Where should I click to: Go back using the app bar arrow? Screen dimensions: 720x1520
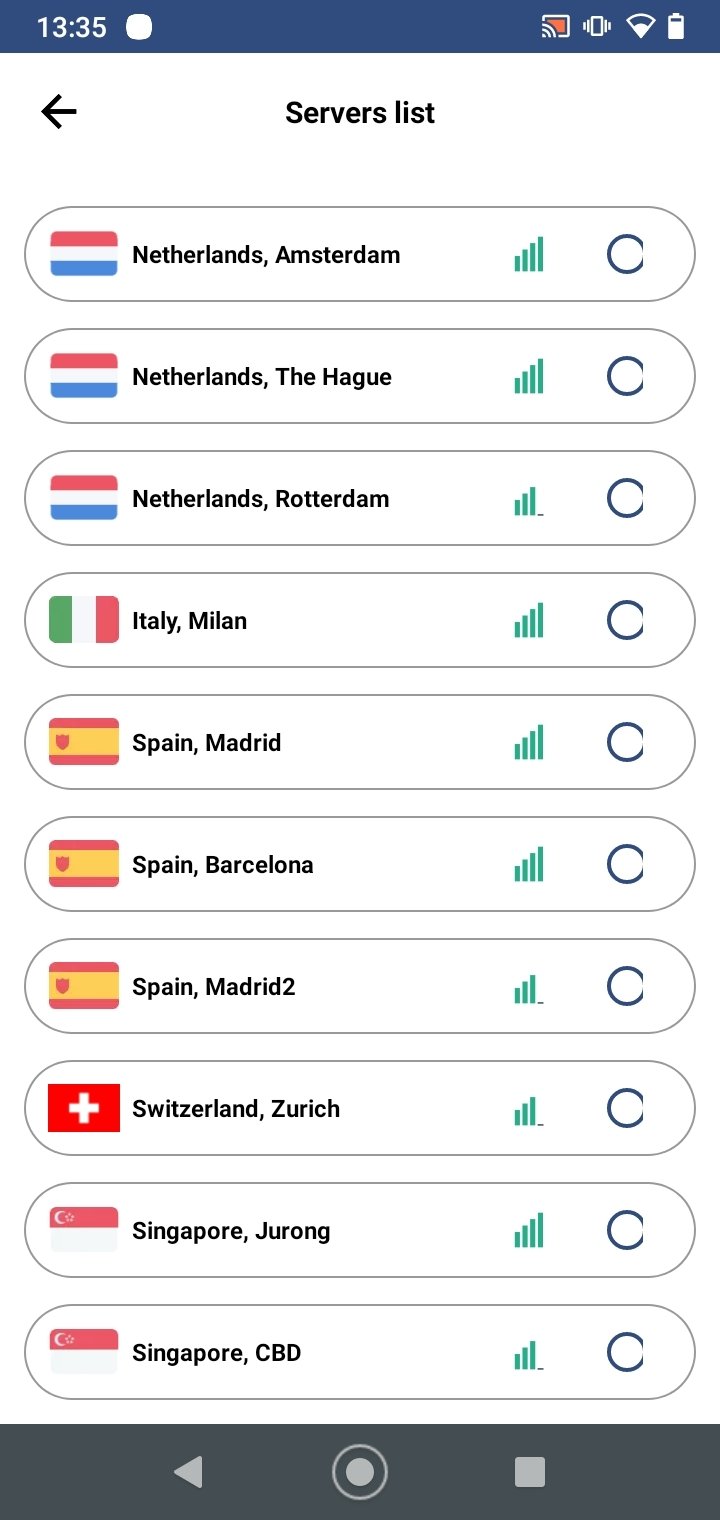pyautogui.click(x=59, y=112)
